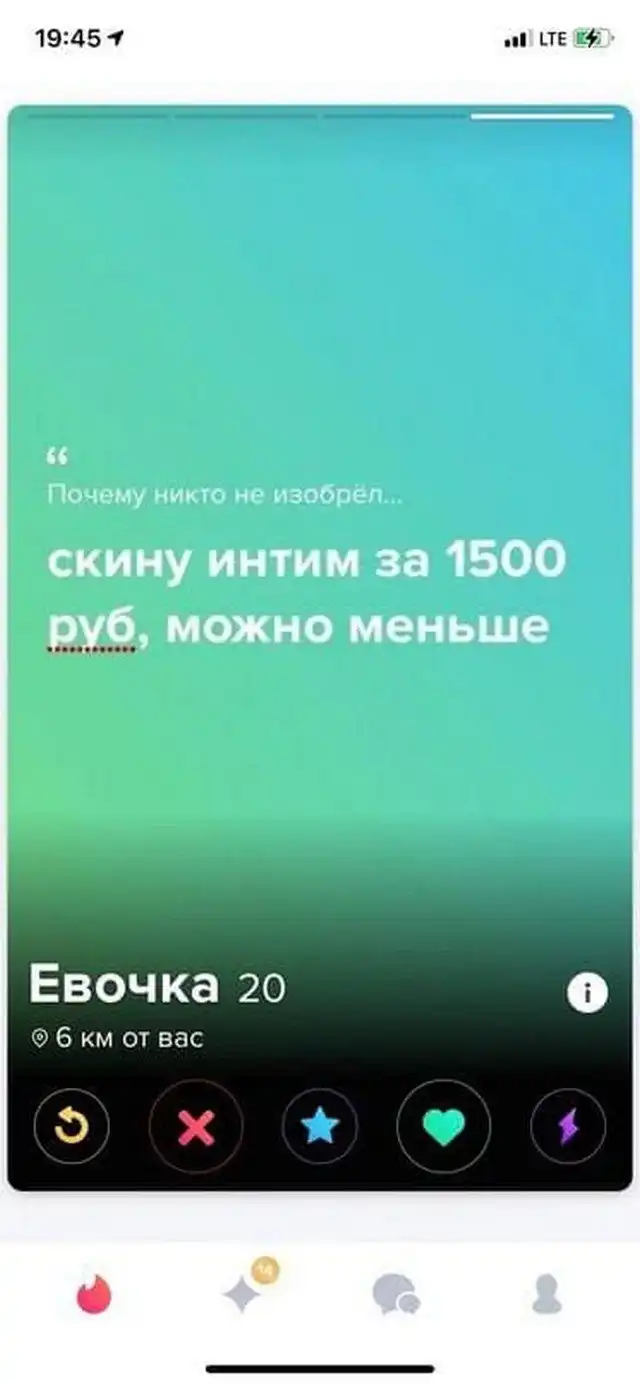640x1385 pixels.
Task: Open the info button on Евочка's profile
Action: tap(587, 992)
